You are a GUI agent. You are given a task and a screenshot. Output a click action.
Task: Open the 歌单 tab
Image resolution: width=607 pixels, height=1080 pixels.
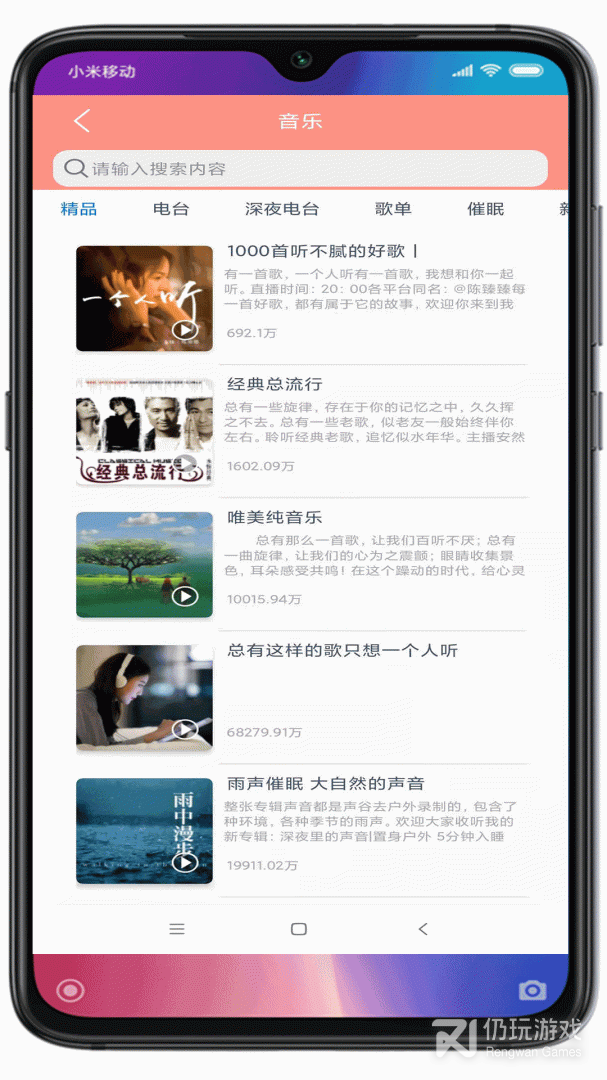tap(393, 209)
